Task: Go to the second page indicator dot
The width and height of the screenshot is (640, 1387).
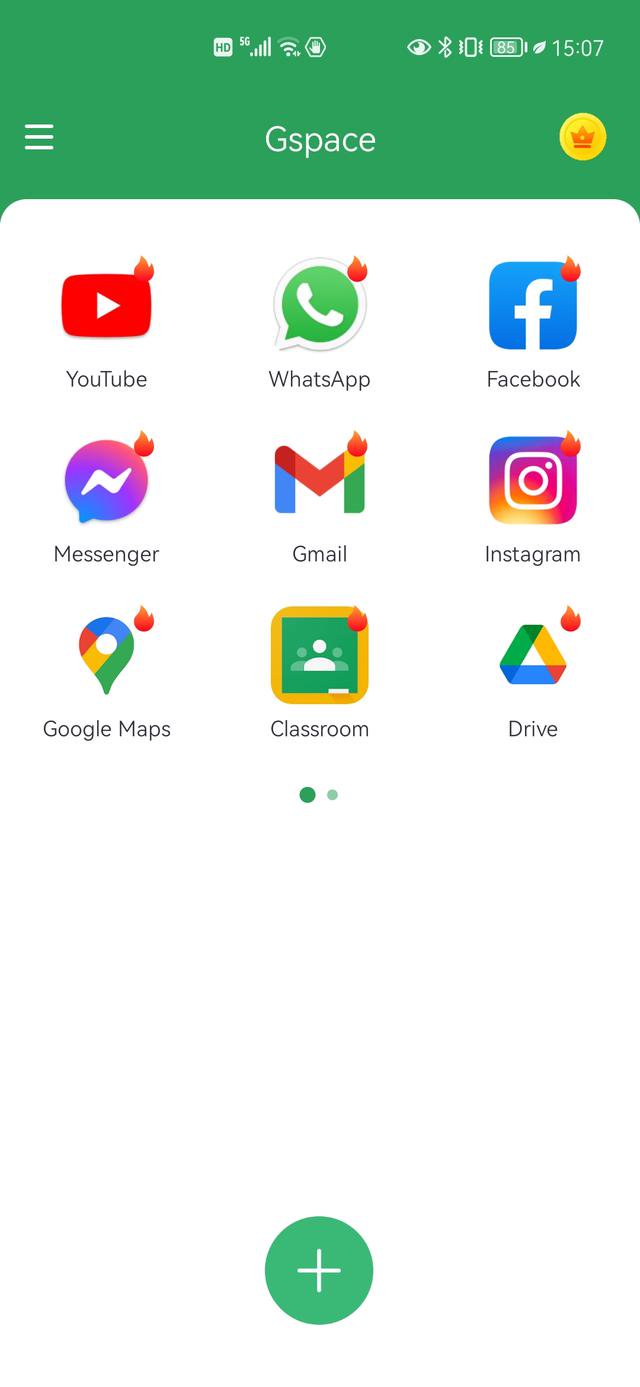Action: [x=332, y=795]
